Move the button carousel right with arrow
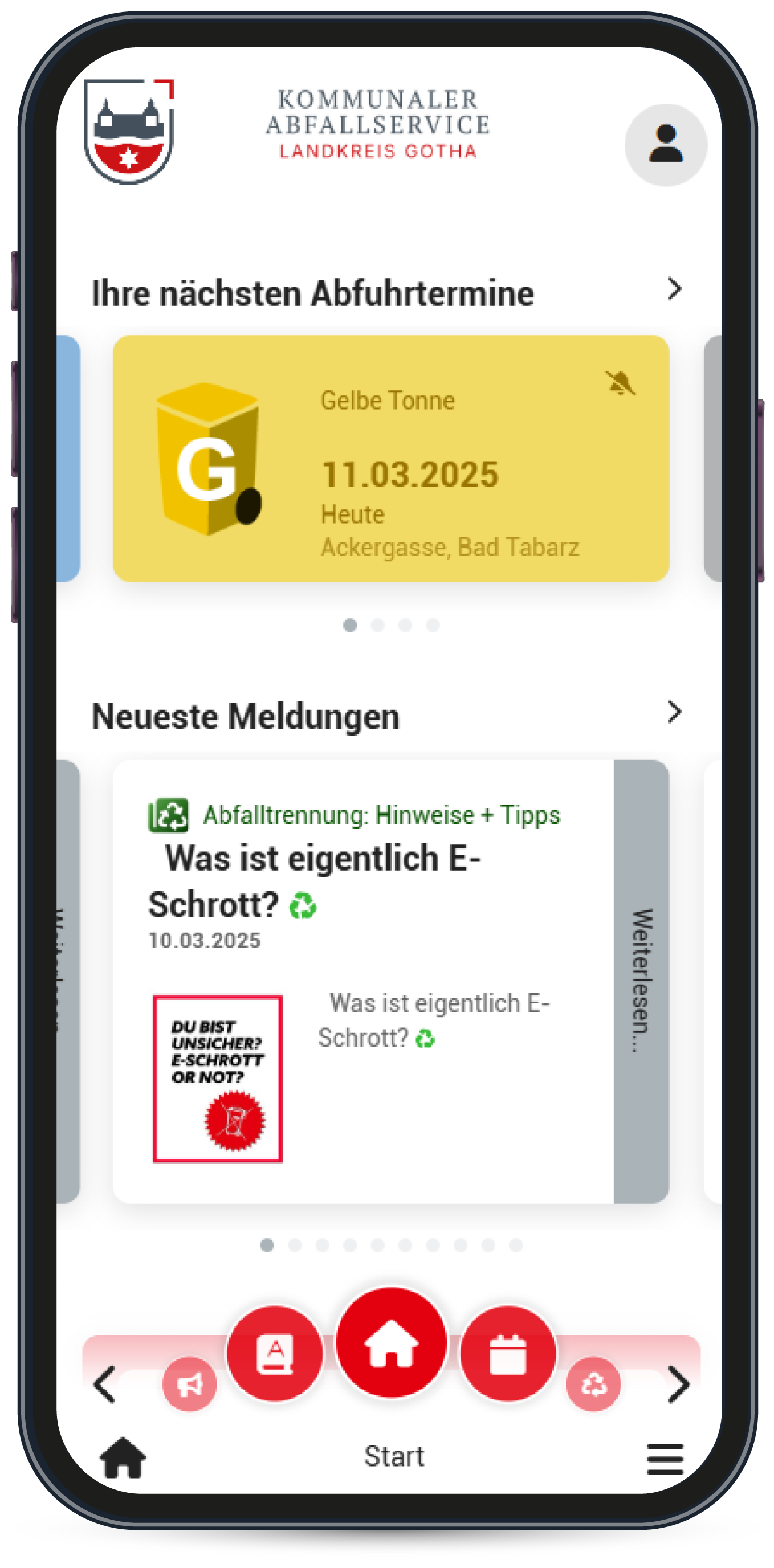774x1568 pixels. (678, 1385)
